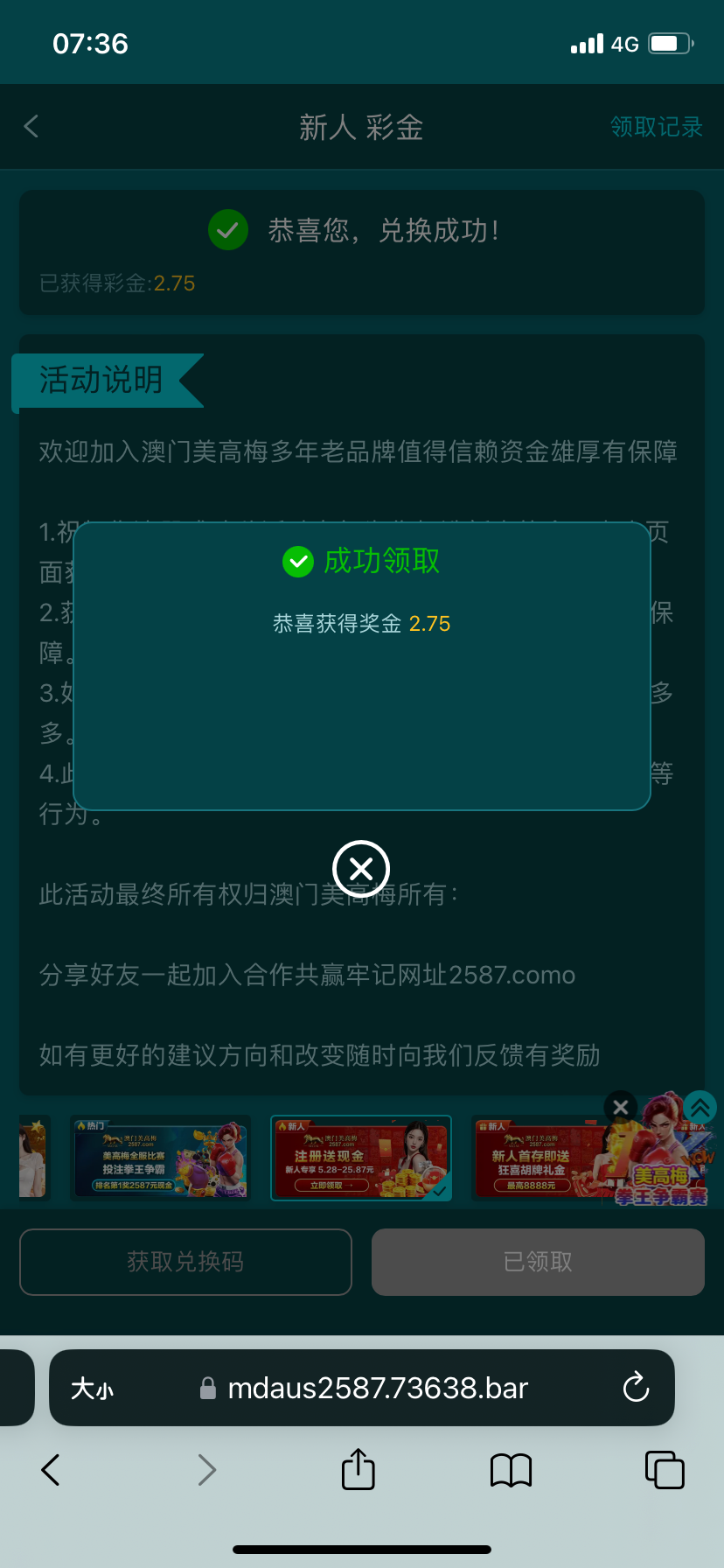Screen dimensions: 724x1568
Task: Open the 注册送现金 promotion banner
Action: tap(361, 1158)
